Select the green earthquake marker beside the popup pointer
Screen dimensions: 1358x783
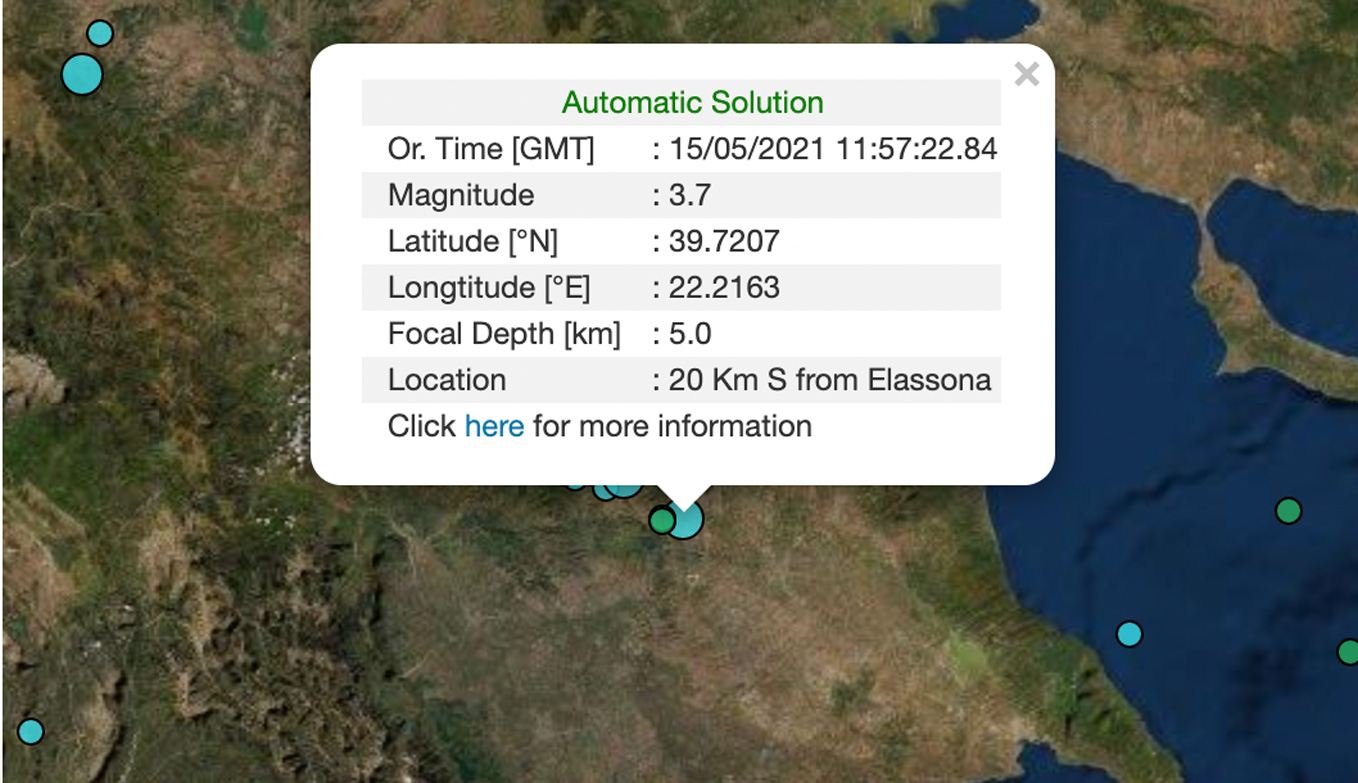click(660, 521)
